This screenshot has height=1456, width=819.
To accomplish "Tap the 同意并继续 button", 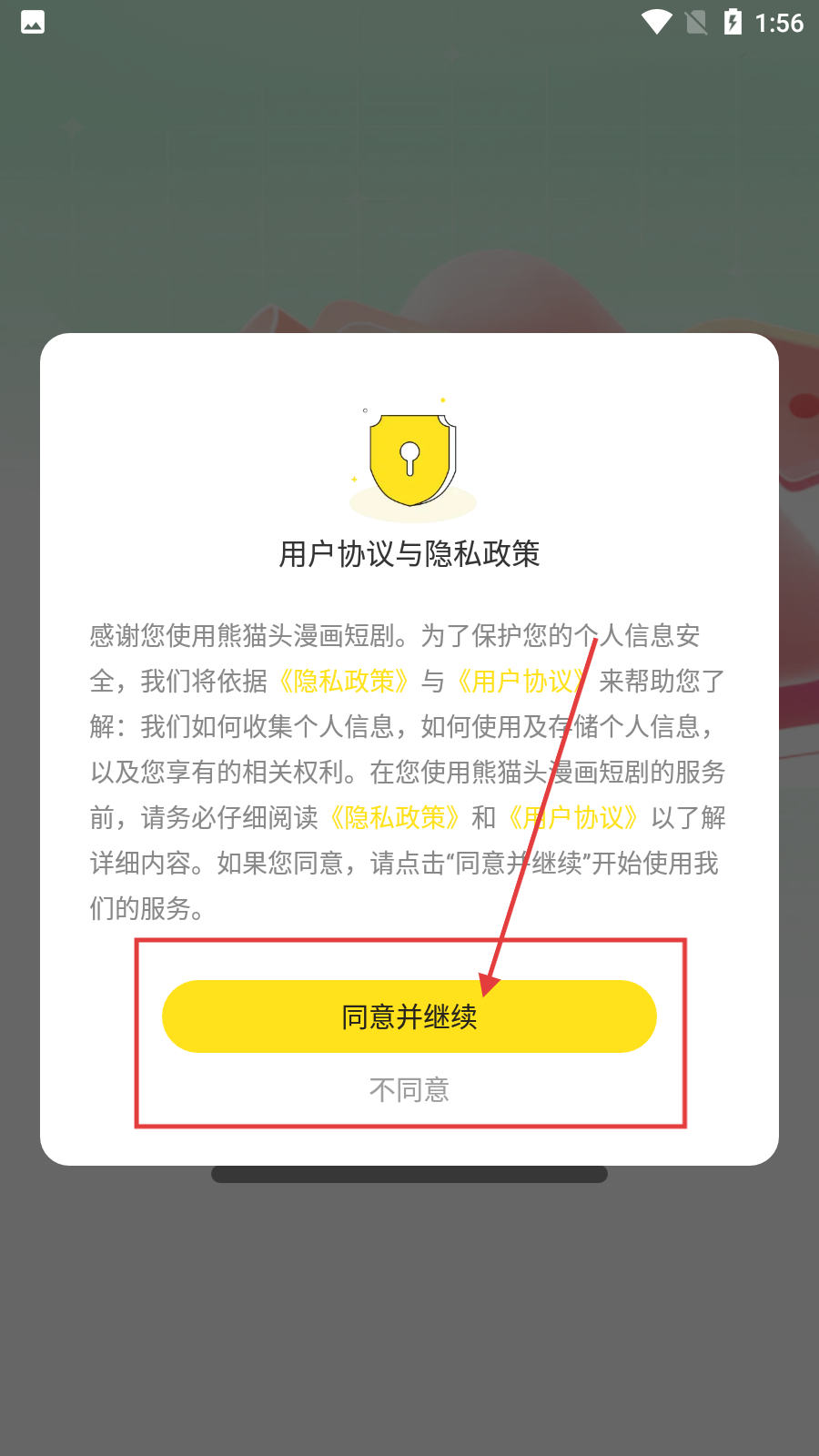I will [409, 1016].
